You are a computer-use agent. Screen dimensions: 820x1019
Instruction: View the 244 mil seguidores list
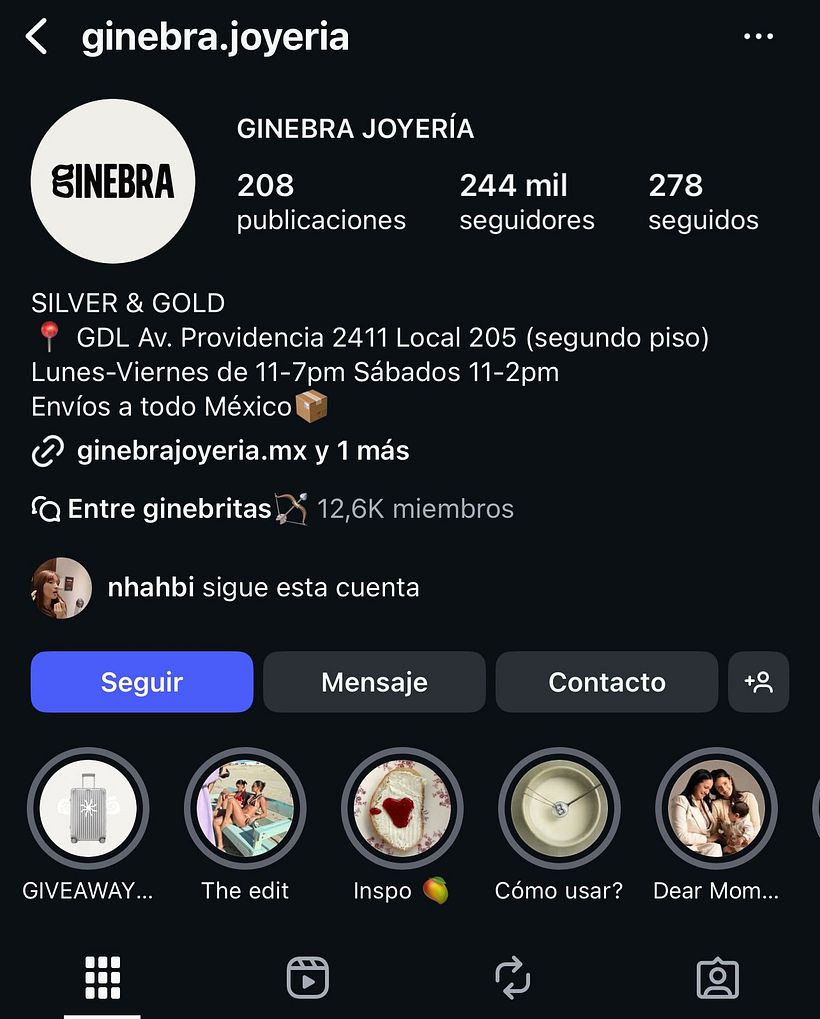526,201
